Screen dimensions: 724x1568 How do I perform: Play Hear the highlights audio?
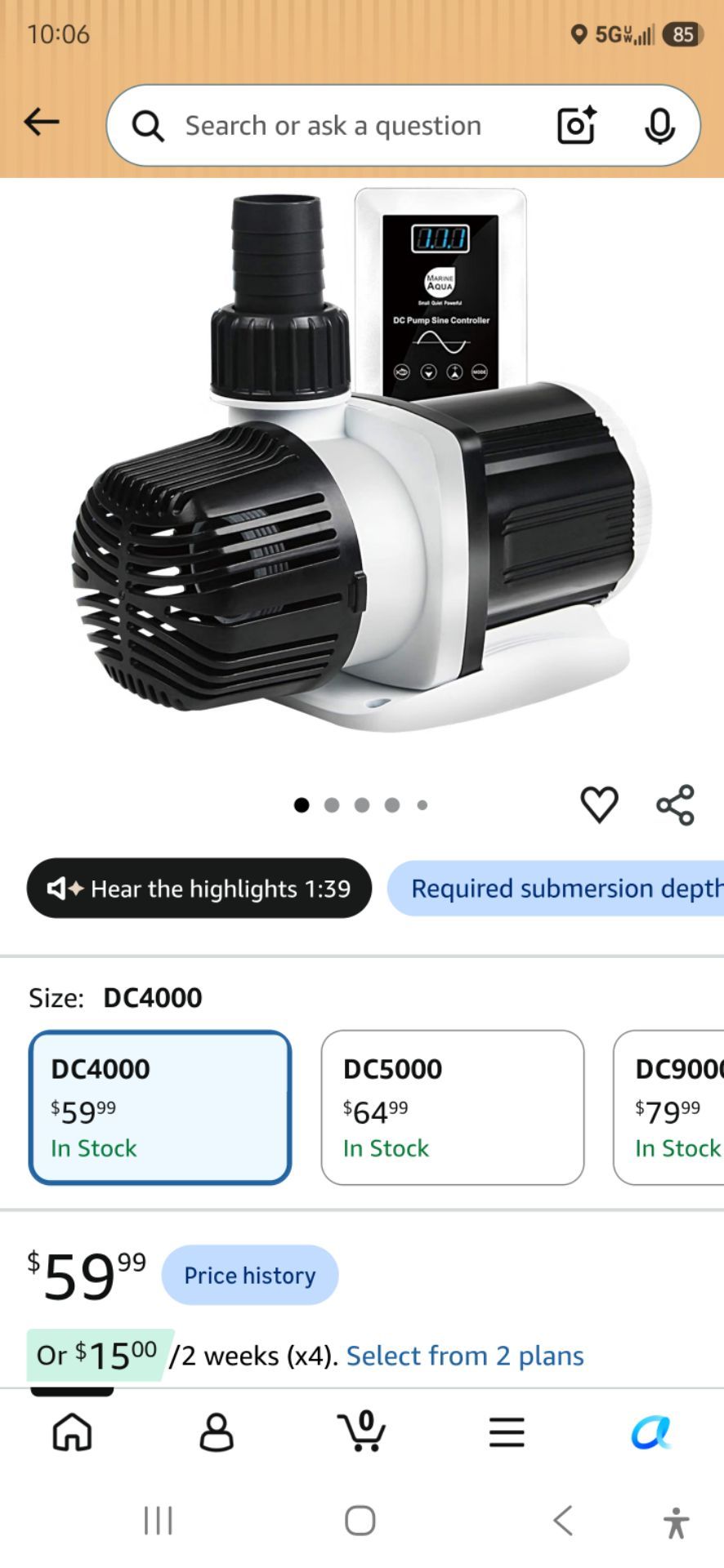(199, 888)
